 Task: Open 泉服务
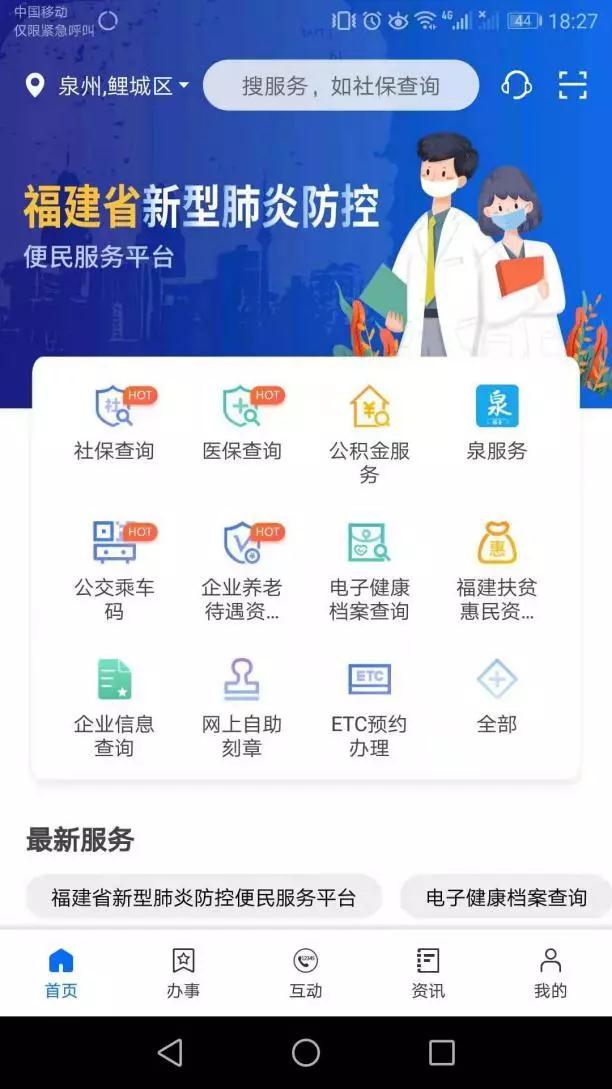coord(497,423)
